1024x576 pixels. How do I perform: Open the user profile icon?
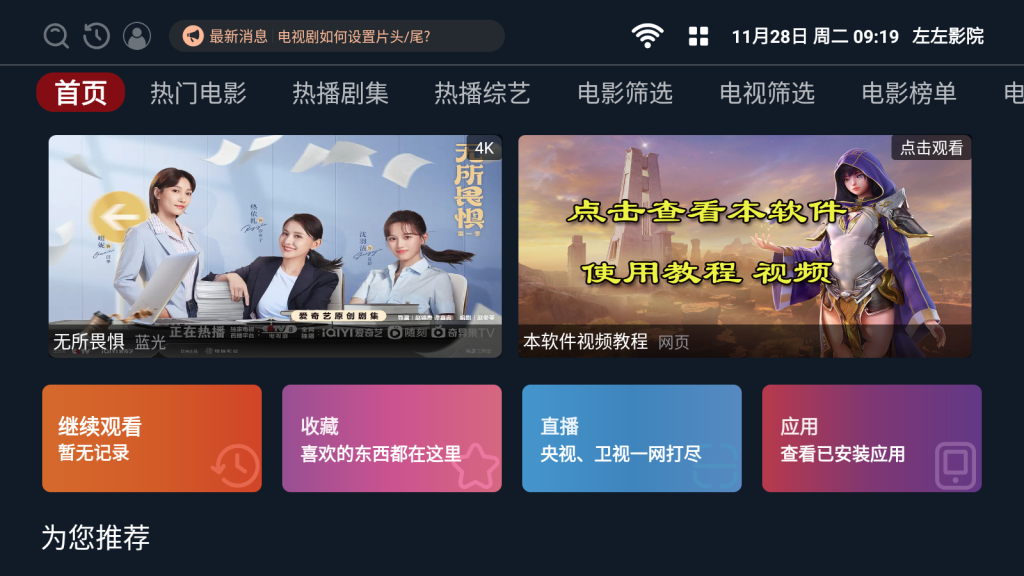coord(137,37)
